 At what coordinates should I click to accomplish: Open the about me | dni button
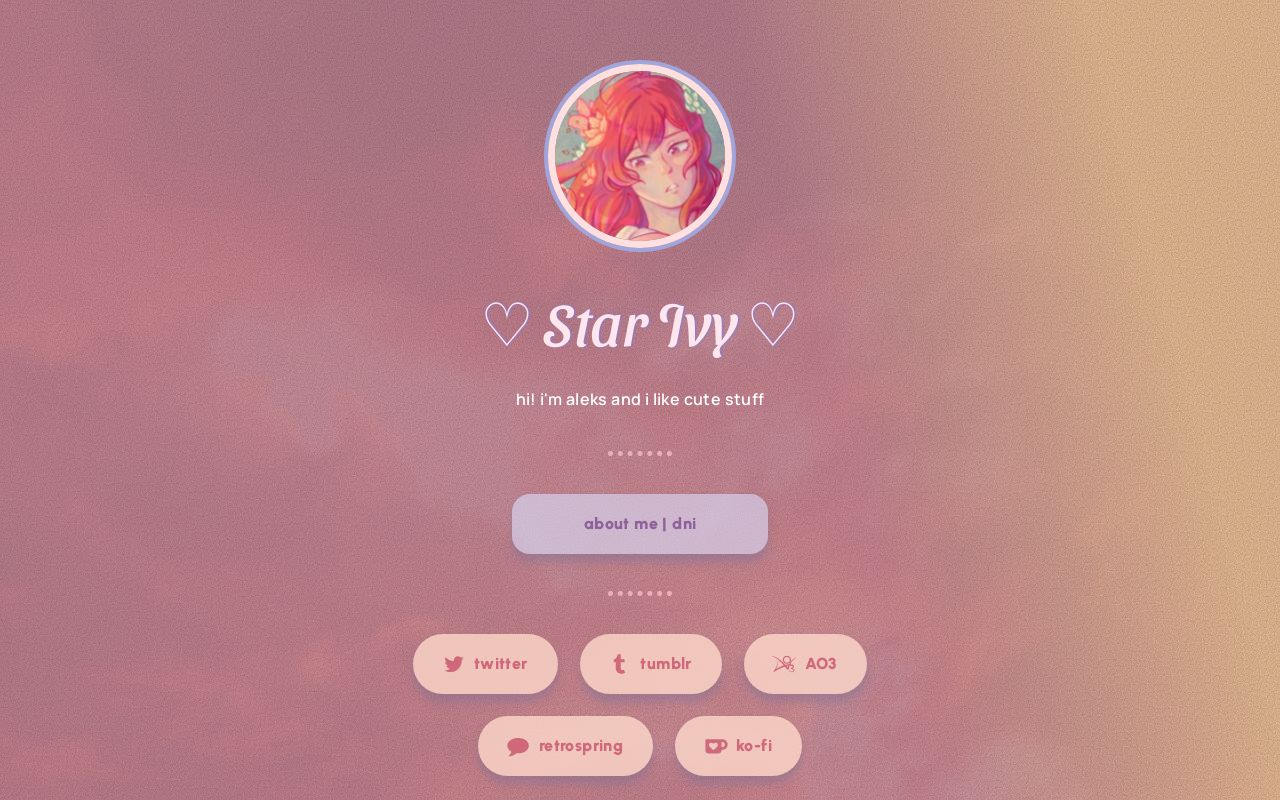coord(640,524)
